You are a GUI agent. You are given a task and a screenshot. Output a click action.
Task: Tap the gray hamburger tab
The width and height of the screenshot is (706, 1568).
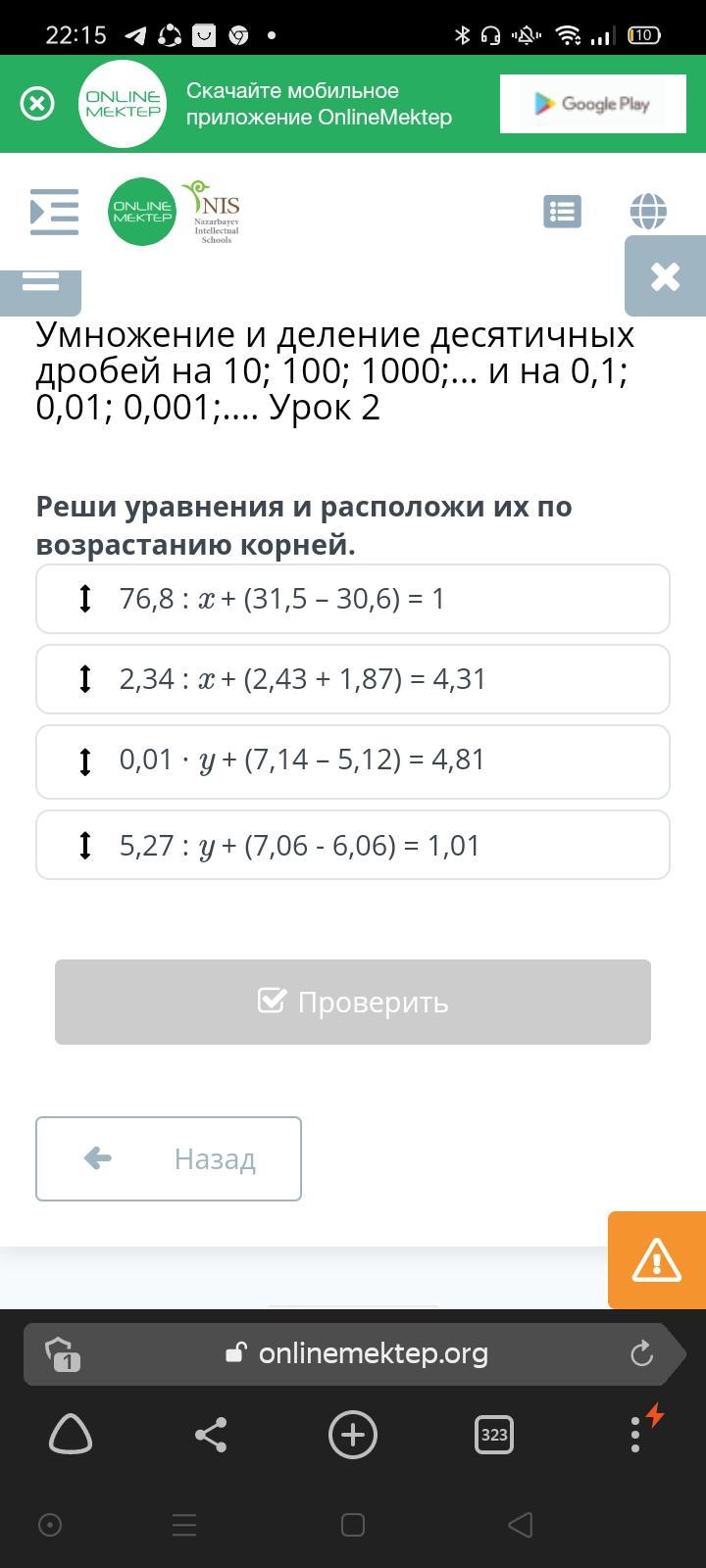coord(40,292)
